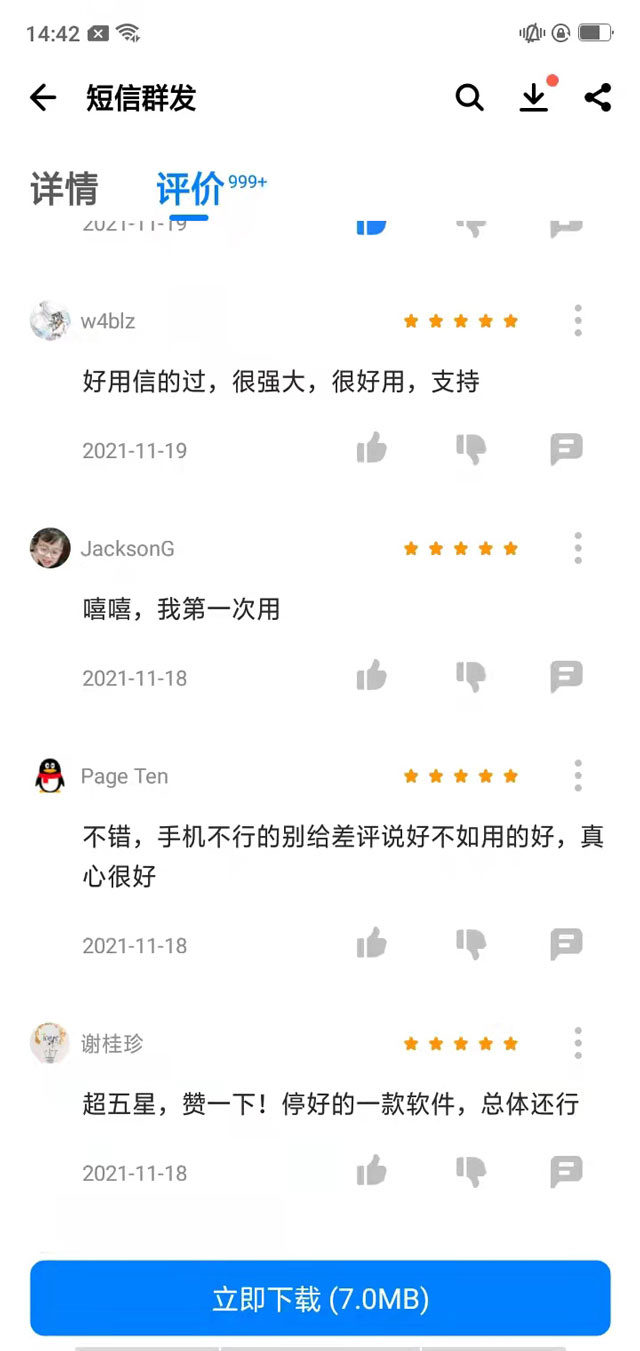This screenshot has width=640, height=1351.
Task: Open more options for Page Ten's review
Action: 578,776
